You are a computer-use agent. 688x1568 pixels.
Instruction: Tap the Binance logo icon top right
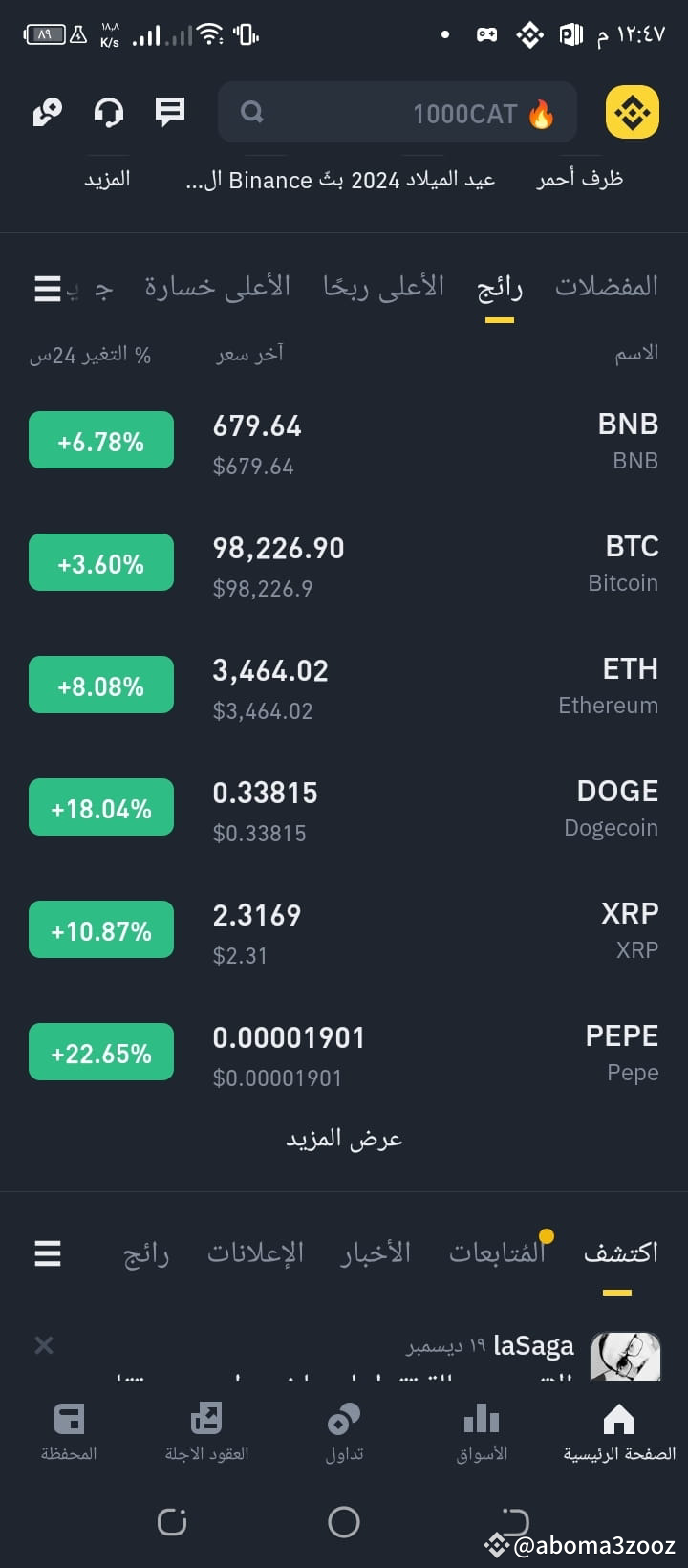point(632,111)
